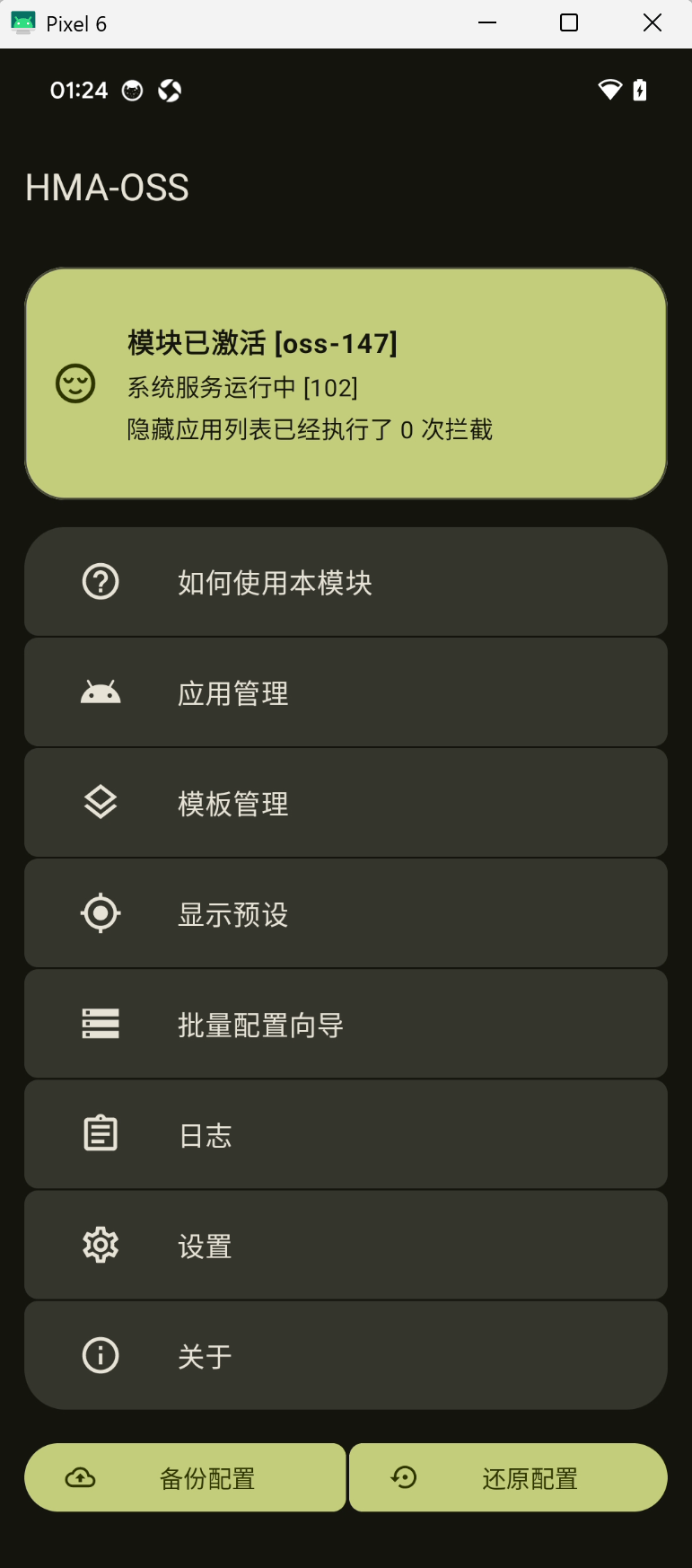692x1568 pixels.
Task: Click the list icon on 批量配置向导 row
Action: pyautogui.click(x=101, y=1023)
